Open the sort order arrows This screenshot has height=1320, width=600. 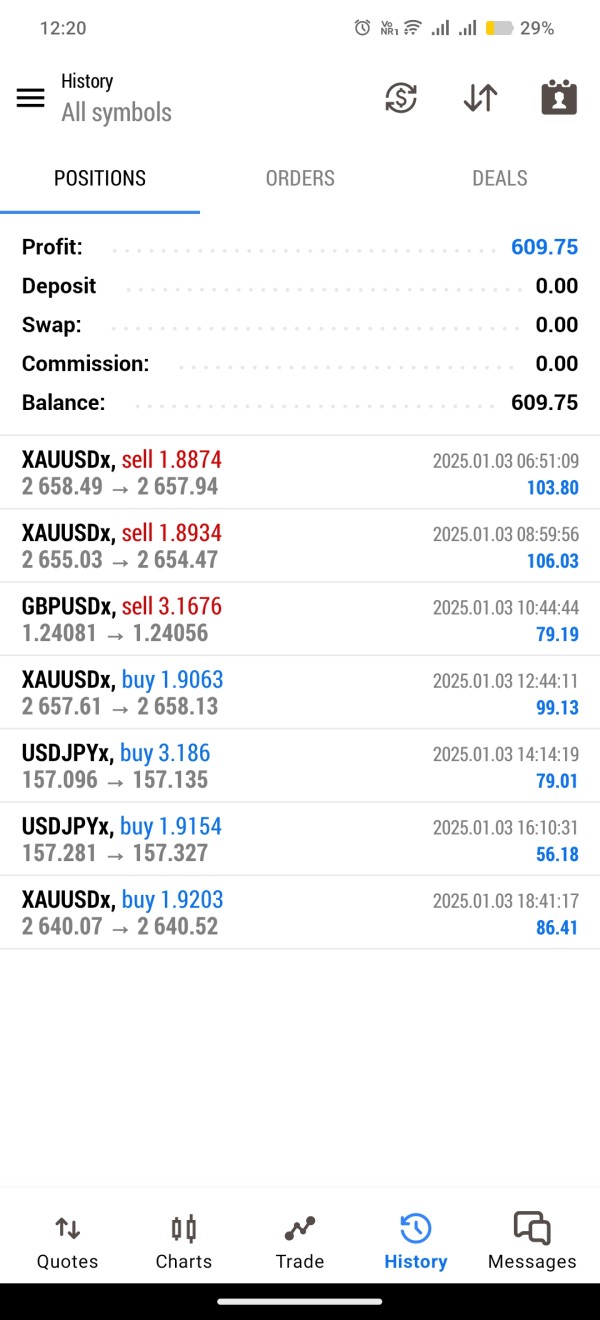tap(480, 98)
